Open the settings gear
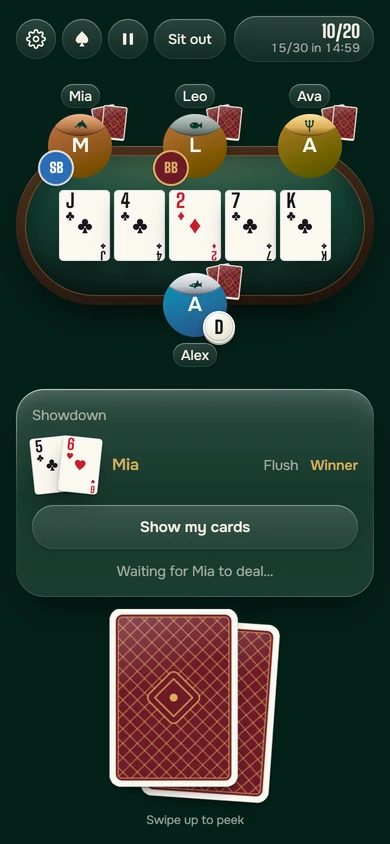Screen dimensions: 390x844 [36, 39]
